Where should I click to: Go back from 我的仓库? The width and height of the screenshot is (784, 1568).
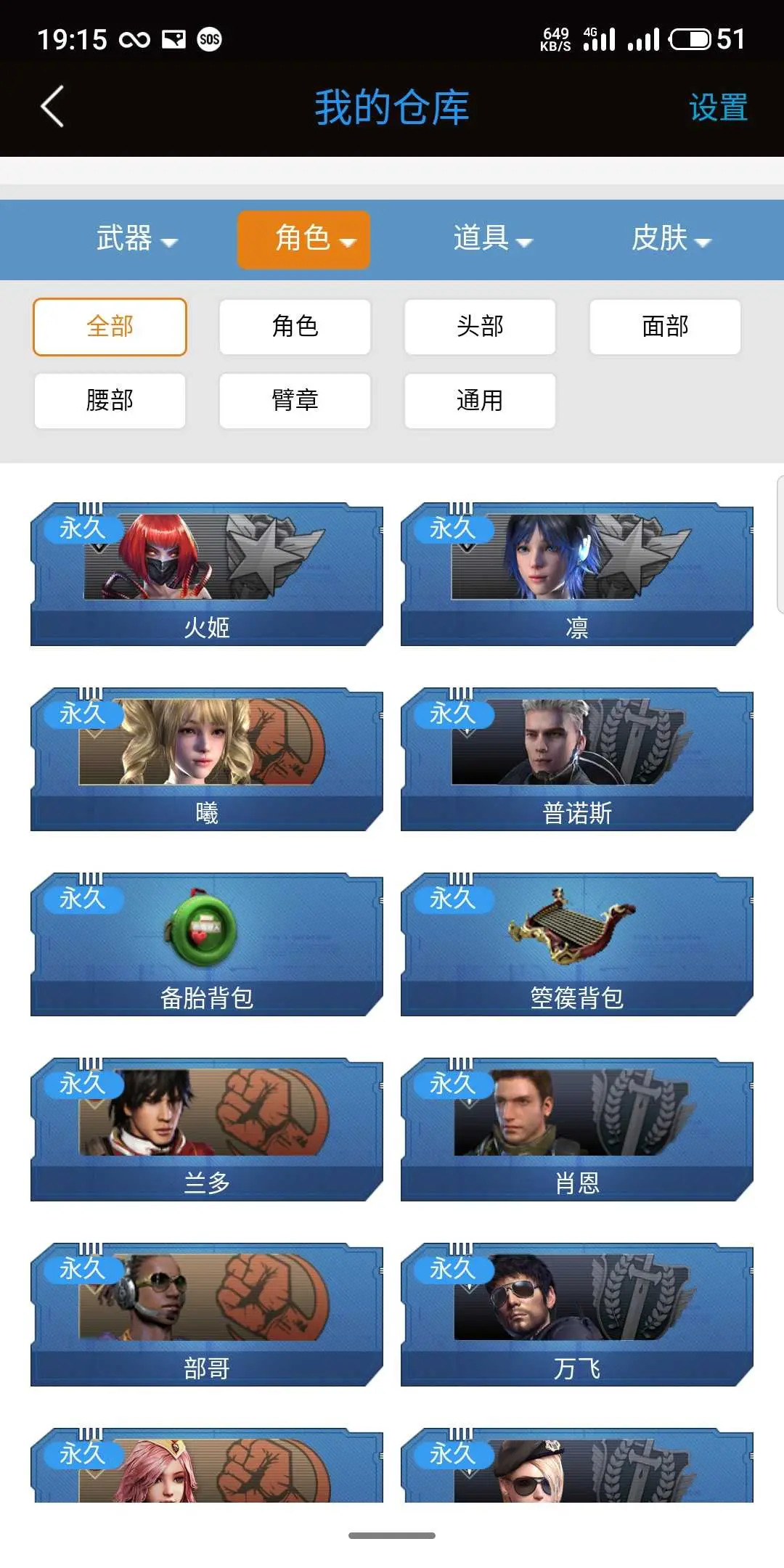coord(52,107)
